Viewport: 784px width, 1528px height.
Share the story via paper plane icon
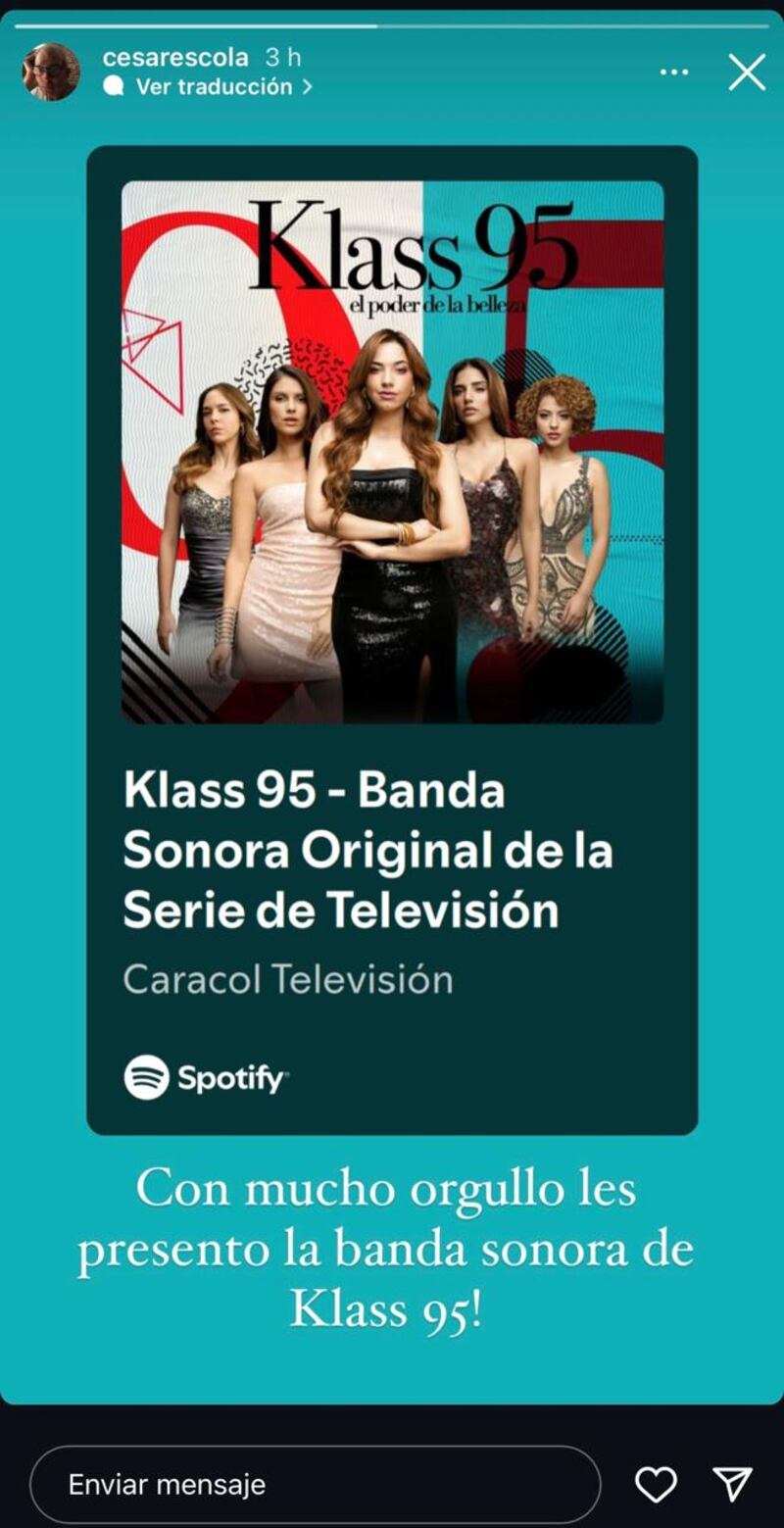pyautogui.click(x=732, y=1484)
